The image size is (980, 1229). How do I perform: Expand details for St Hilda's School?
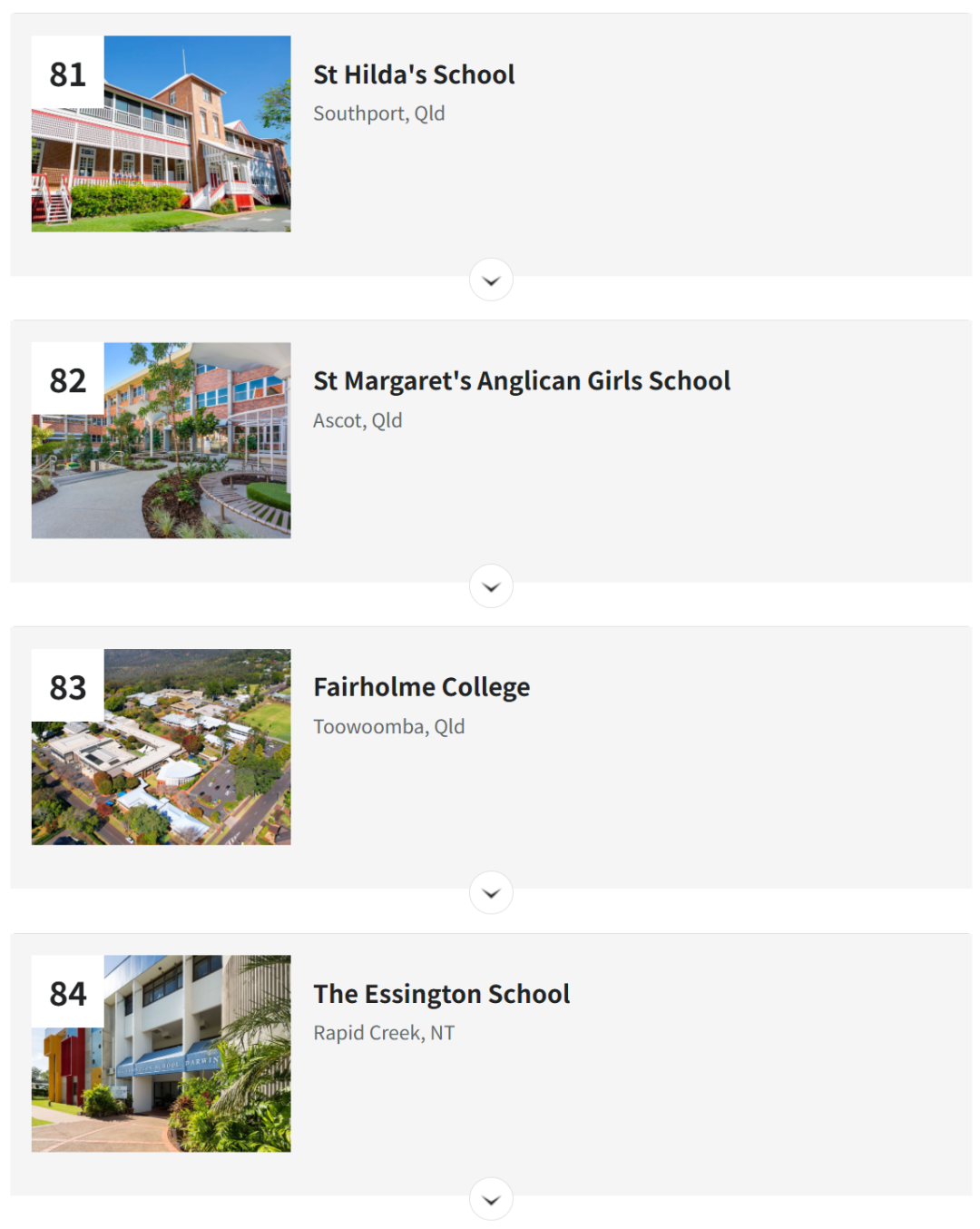(x=491, y=280)
